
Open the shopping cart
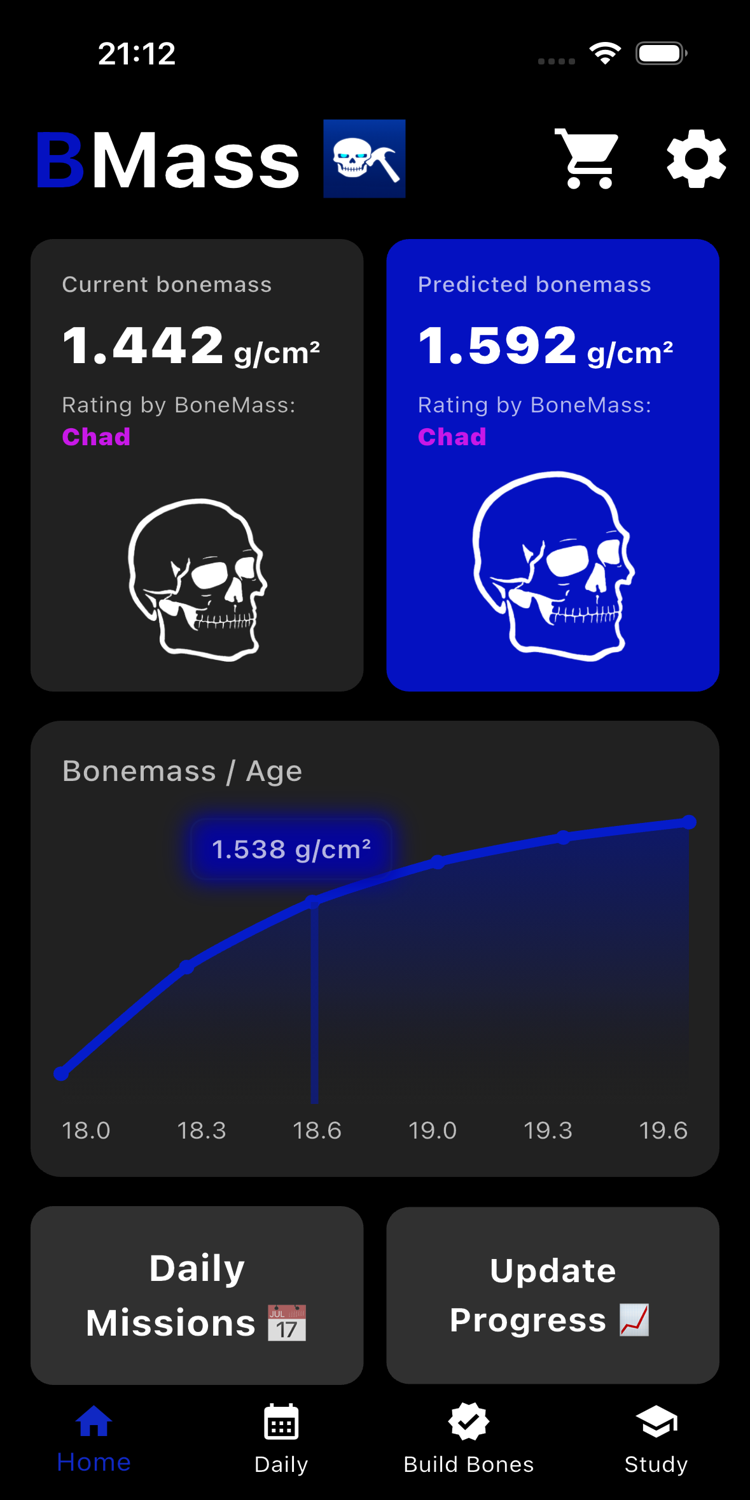click(x=587, y=158)
